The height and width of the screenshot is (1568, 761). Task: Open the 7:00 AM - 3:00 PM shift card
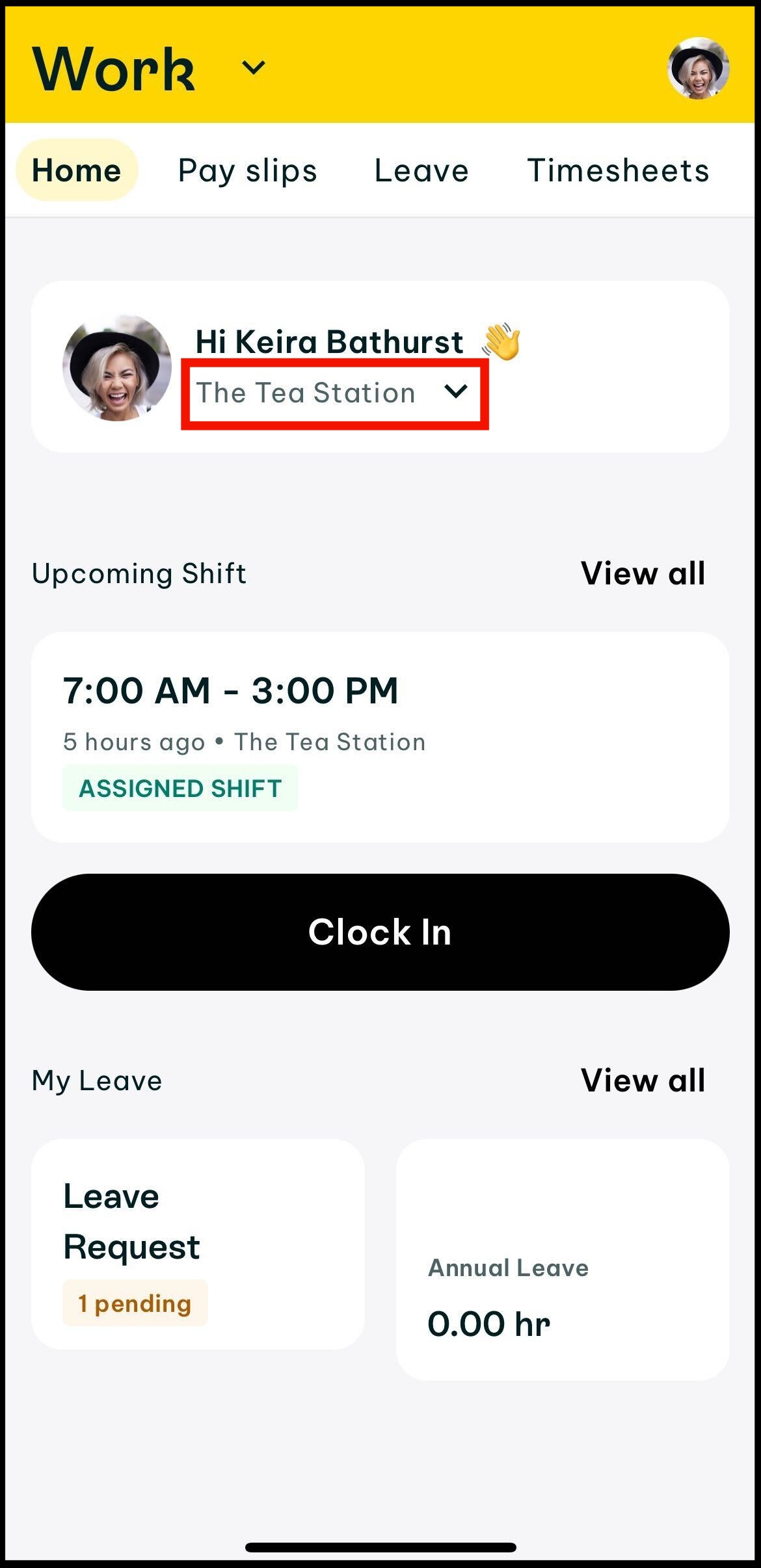(380, 737)
